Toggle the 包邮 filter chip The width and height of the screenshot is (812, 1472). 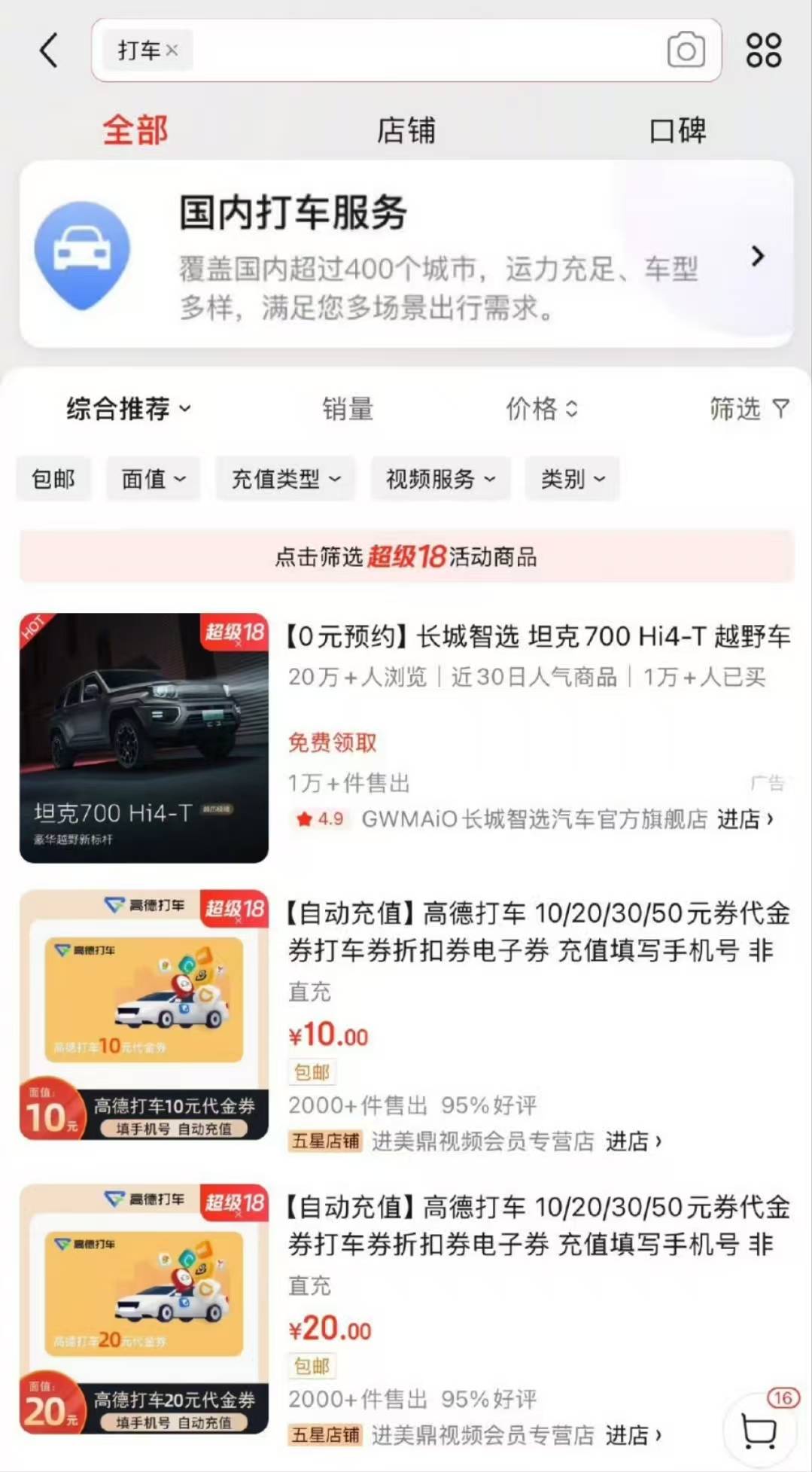[x=53, y=479]
